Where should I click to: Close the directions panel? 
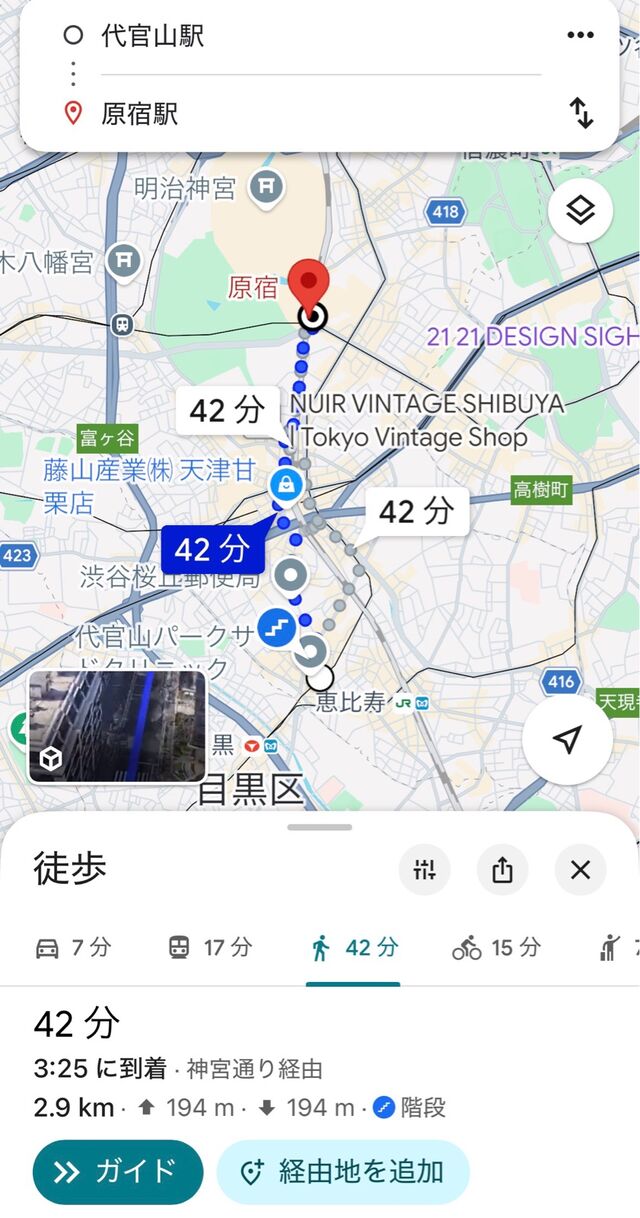[x=580, y=870]
